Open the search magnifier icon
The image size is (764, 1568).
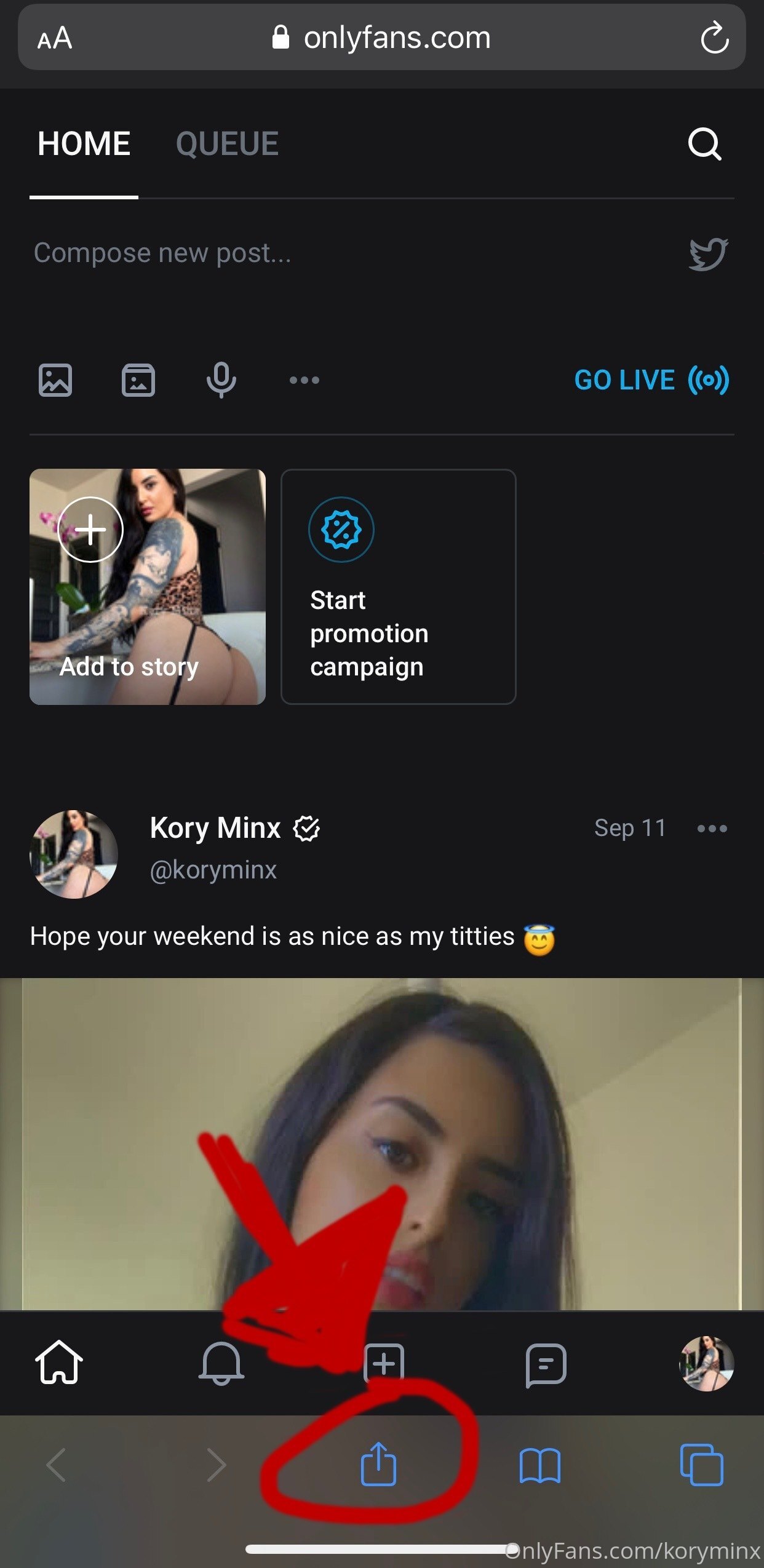tap(704, 144)
